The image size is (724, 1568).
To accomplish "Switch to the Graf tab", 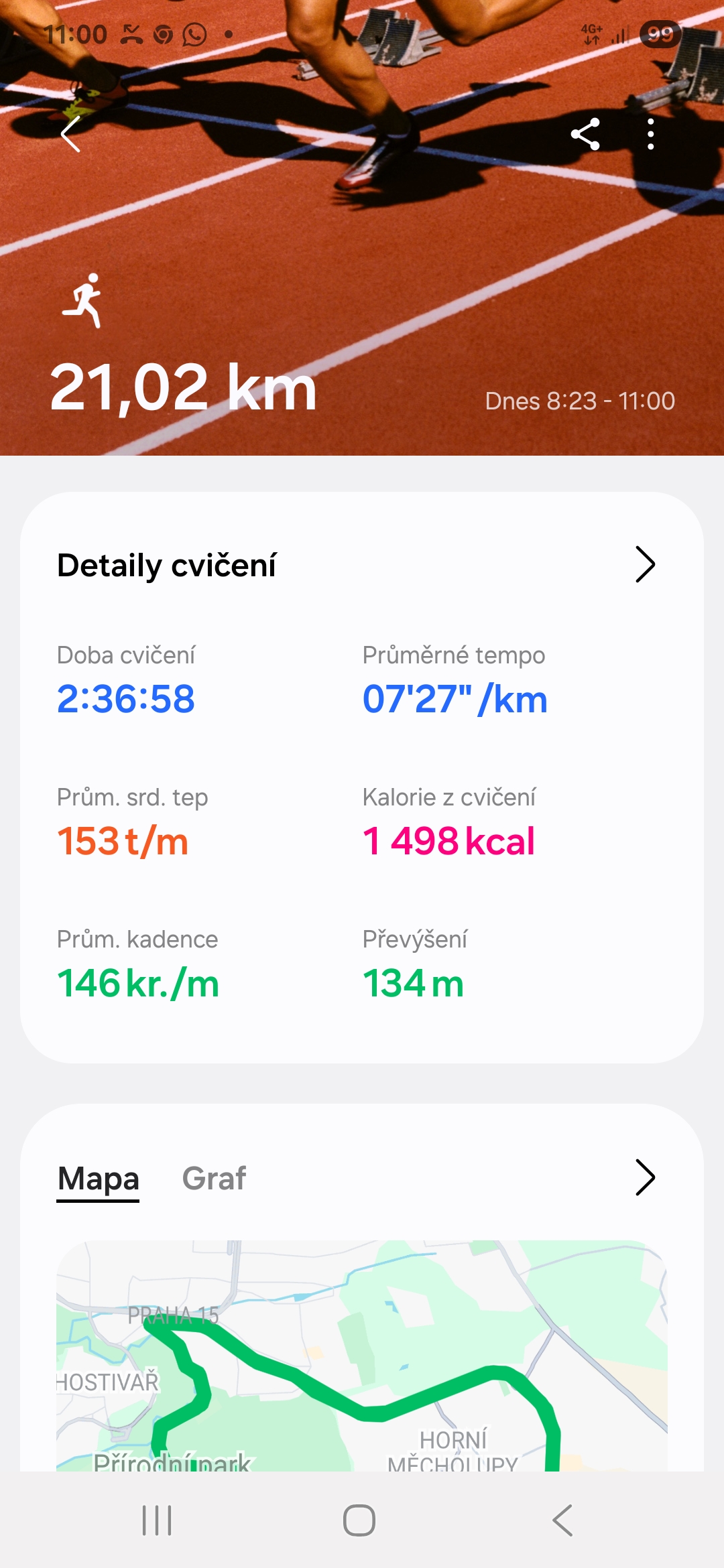I will (x=214, y=1179).
